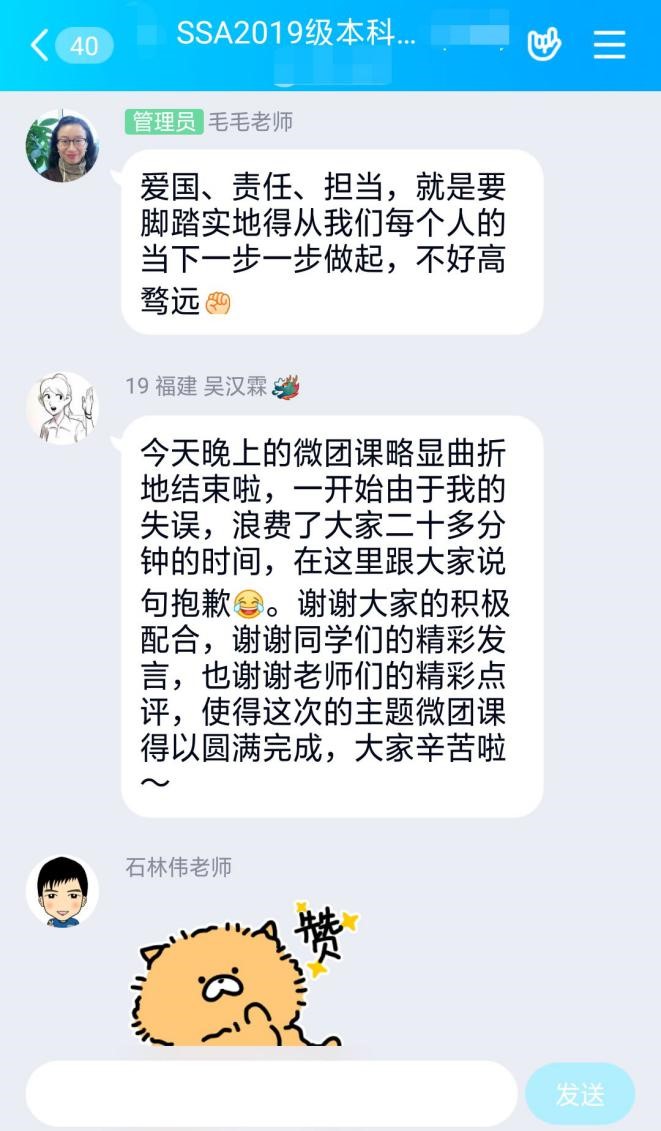The width and height of the screenshot is (661, 1131).
Task: Send the message with 发送
Action: [x=580, y=1094]
